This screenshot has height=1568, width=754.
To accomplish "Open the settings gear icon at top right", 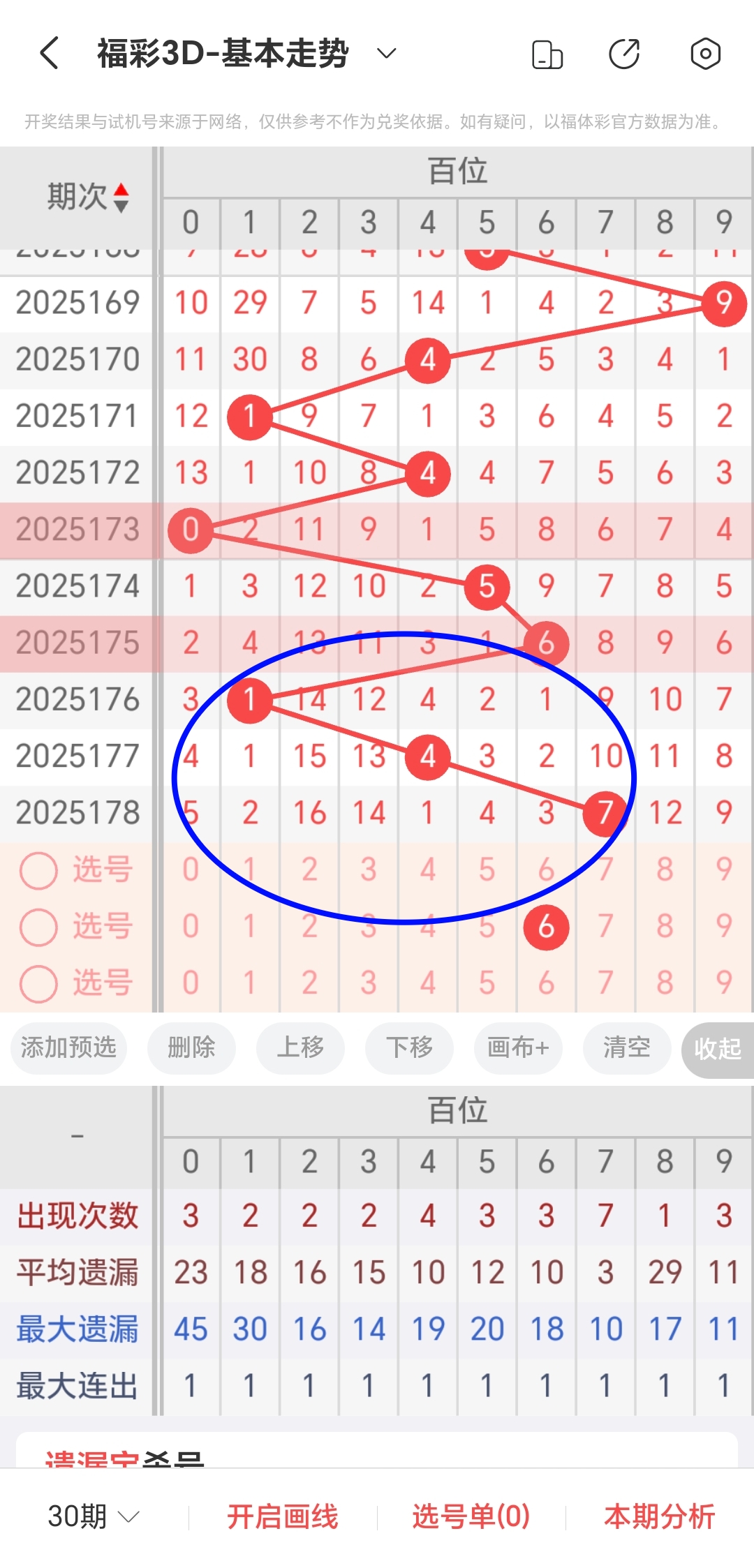I will point(705,52).
